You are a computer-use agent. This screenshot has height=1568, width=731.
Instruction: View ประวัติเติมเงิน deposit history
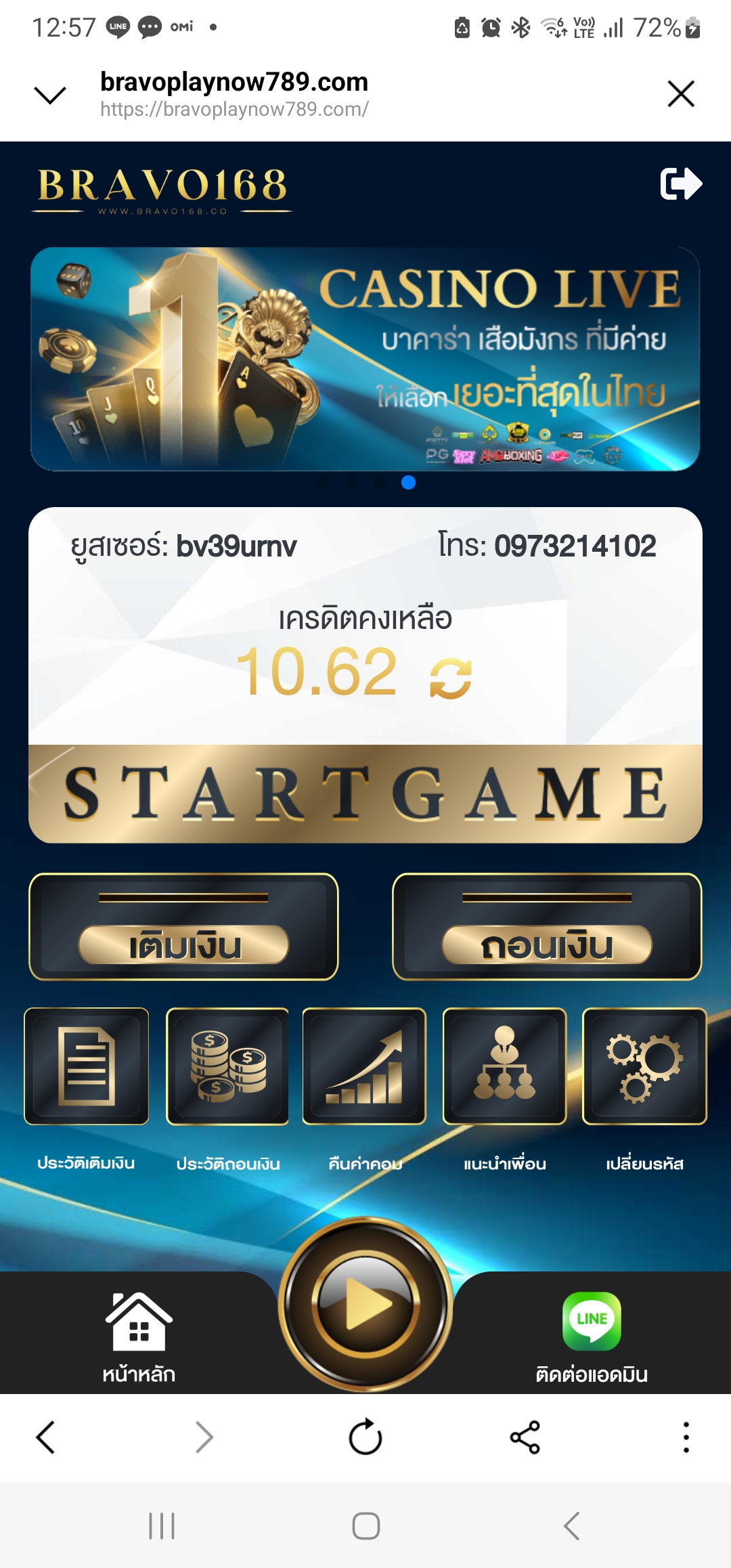(87, 1066)
